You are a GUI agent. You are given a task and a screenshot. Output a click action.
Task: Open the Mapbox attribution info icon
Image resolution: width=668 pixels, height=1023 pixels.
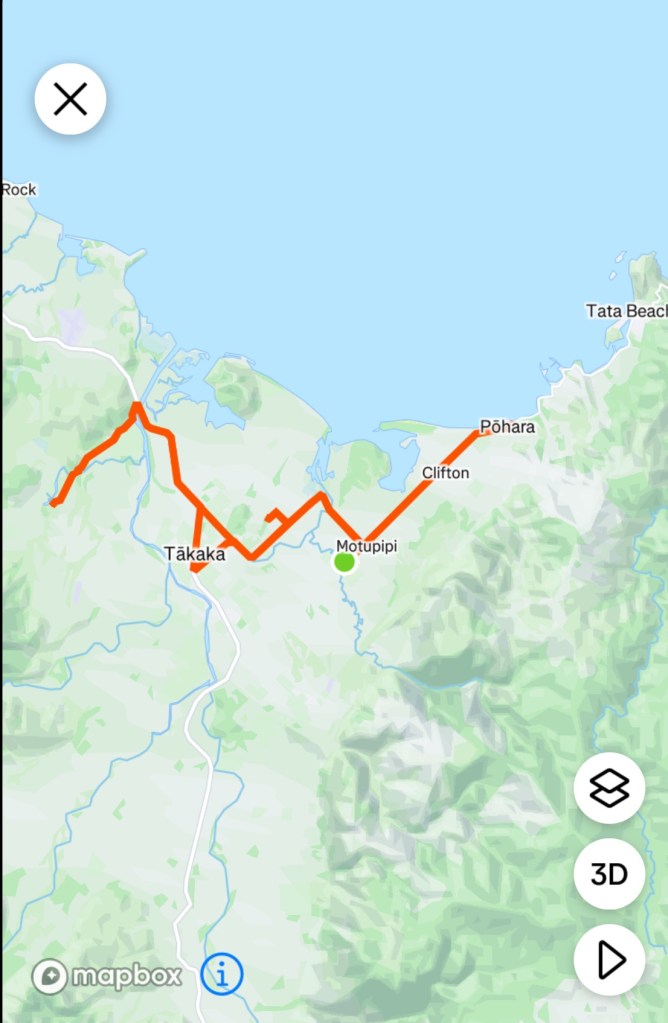222,973
